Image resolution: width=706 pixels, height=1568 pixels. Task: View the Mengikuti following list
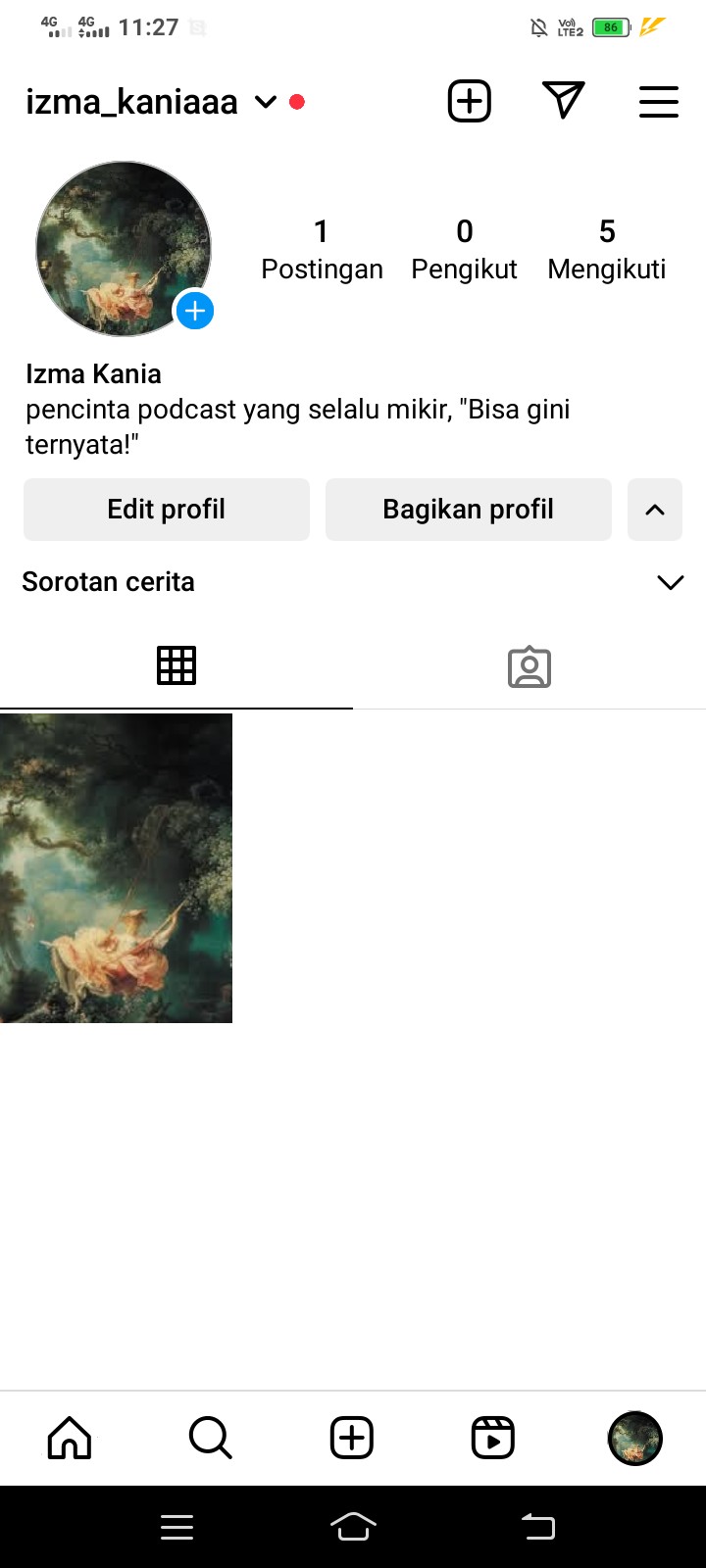[x=606, y=249]
